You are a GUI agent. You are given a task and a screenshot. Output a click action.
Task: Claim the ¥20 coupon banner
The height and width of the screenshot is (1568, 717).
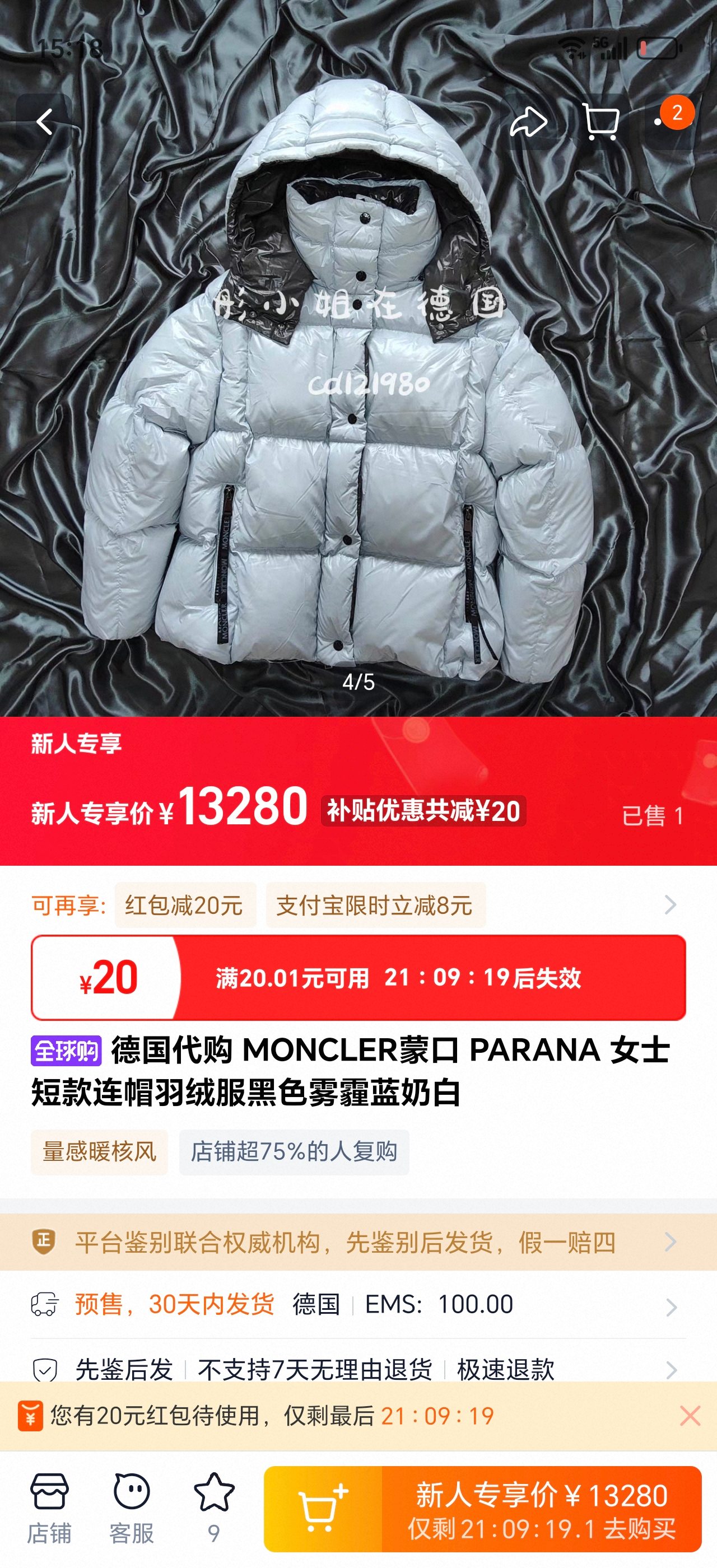click(358, 978)
